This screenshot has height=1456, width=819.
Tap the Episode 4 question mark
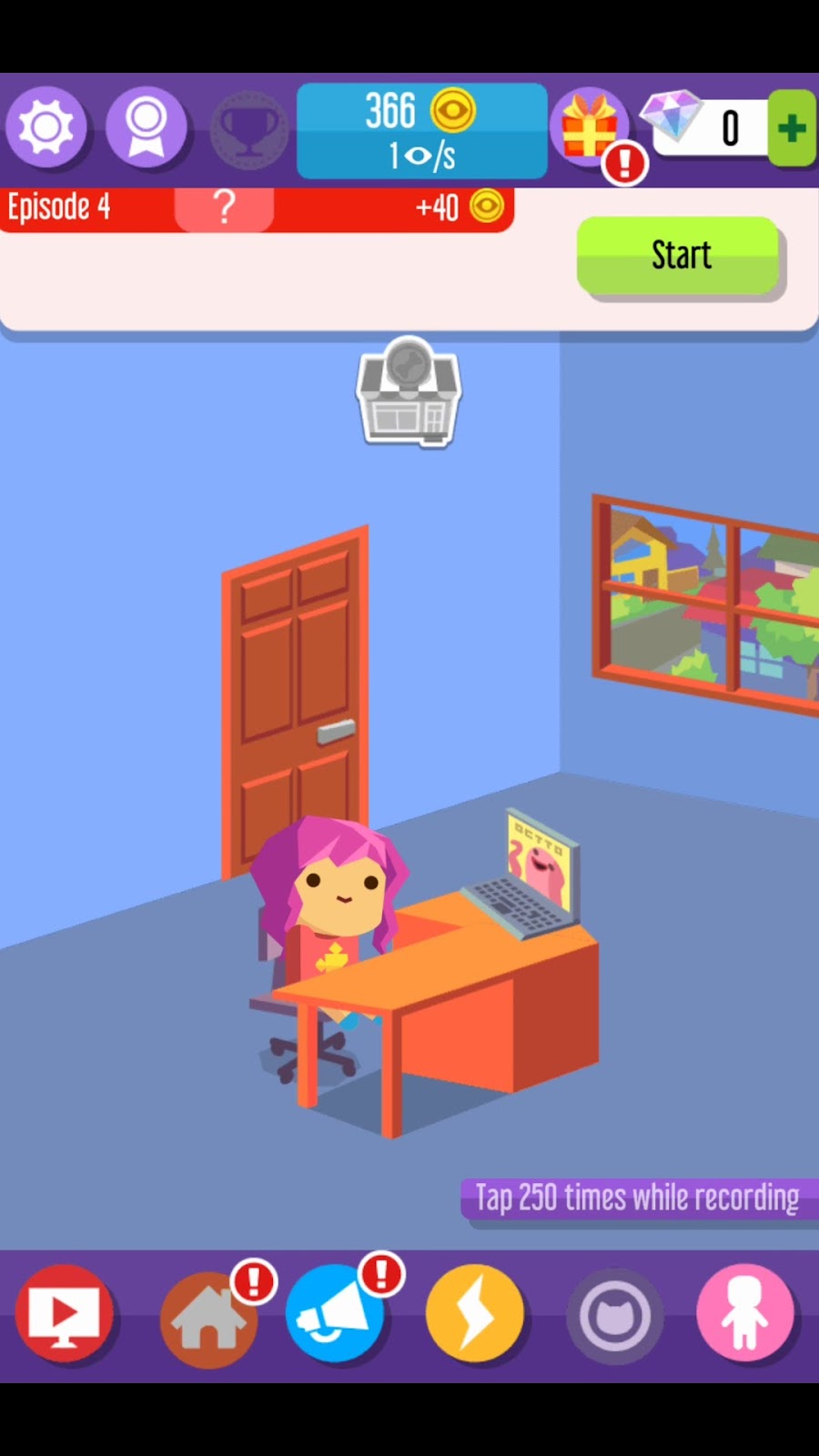[x=224, y=208]
